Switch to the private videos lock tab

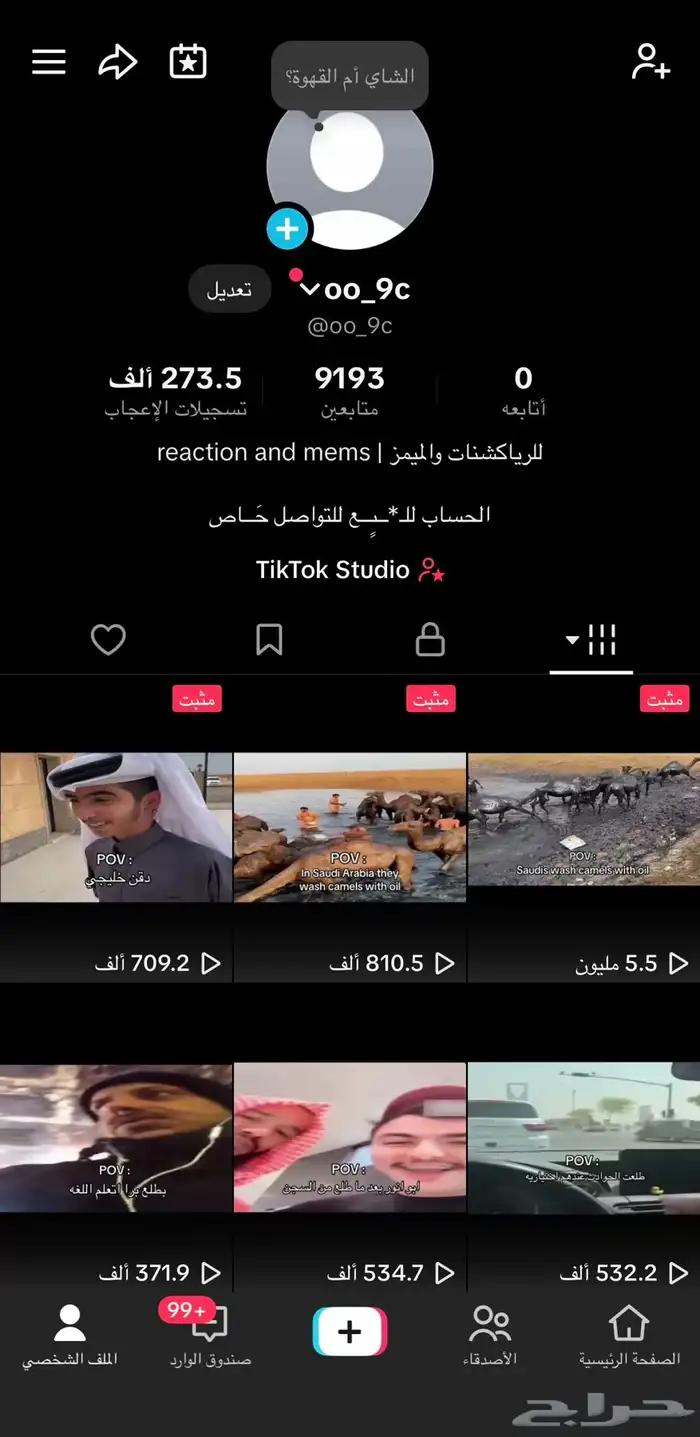pos(430,639)
